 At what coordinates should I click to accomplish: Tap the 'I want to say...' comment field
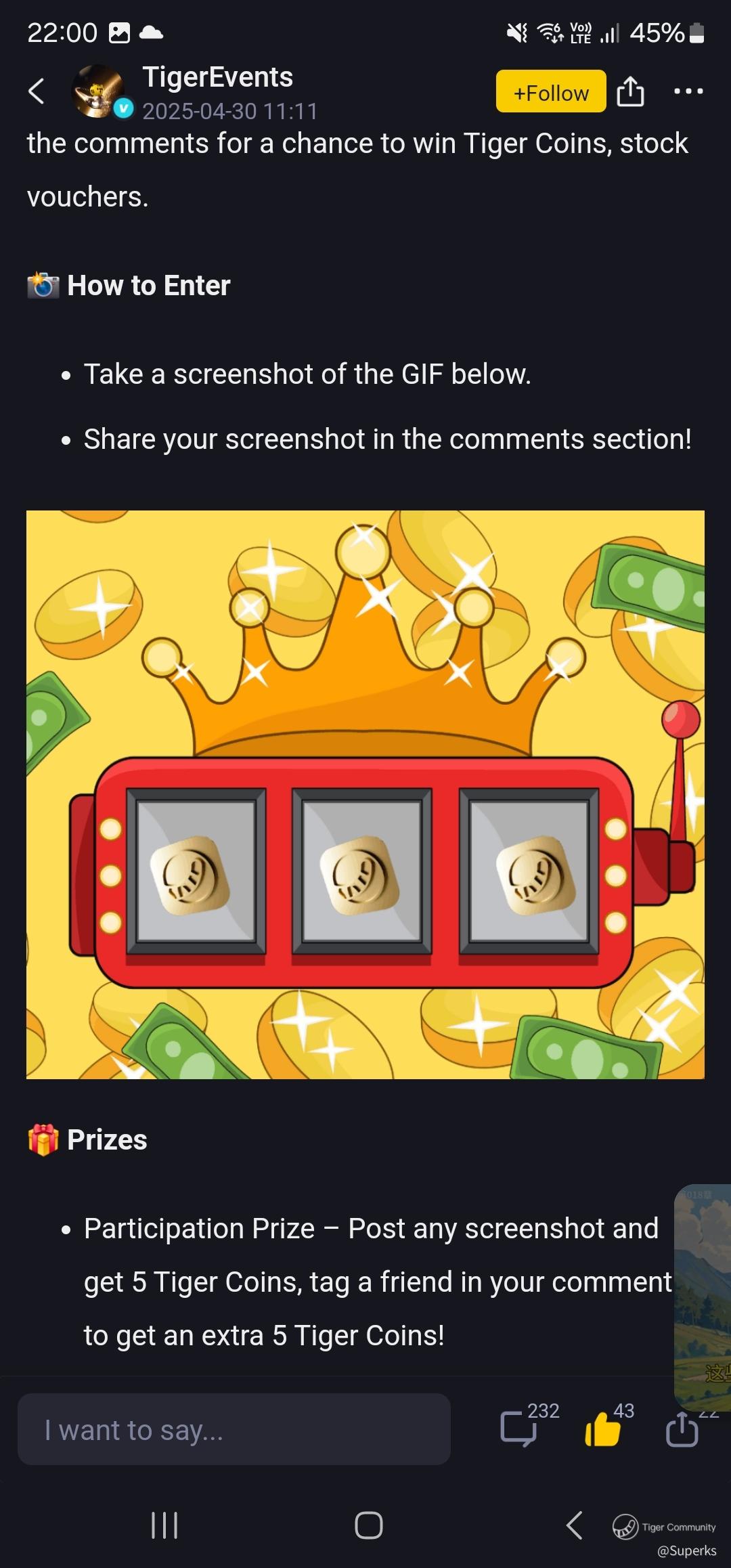tap(234, 1429)
